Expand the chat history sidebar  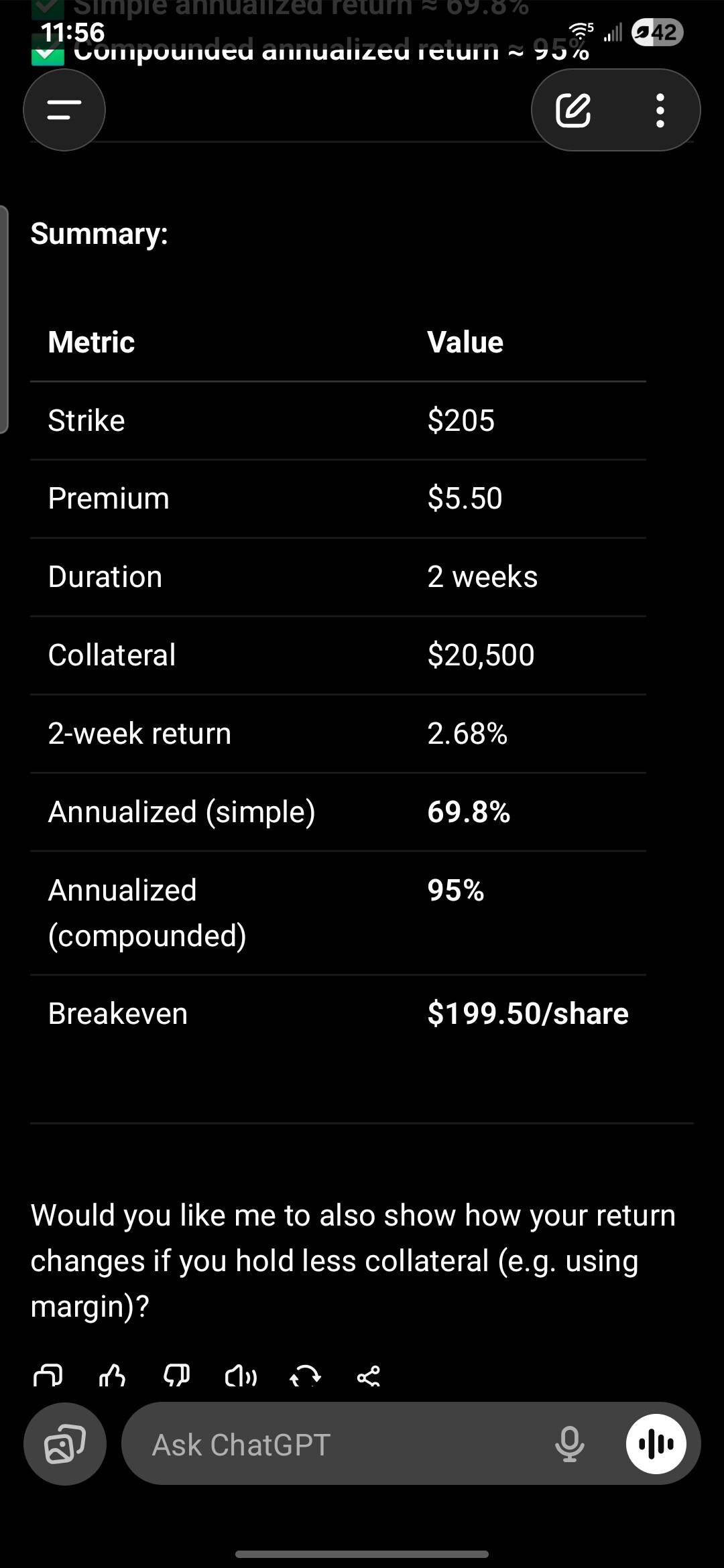point(64,109)
